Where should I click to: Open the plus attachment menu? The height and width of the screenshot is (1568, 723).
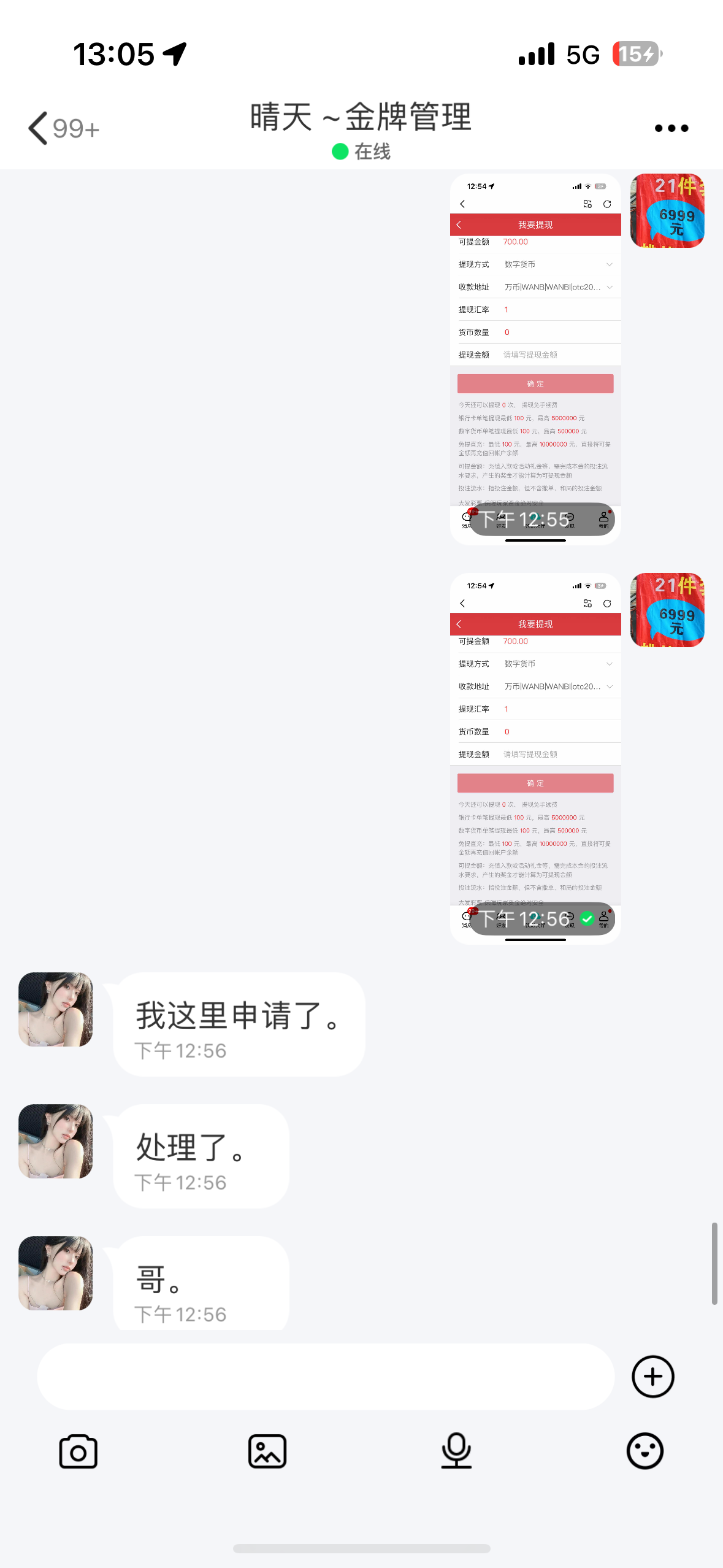652,1377
